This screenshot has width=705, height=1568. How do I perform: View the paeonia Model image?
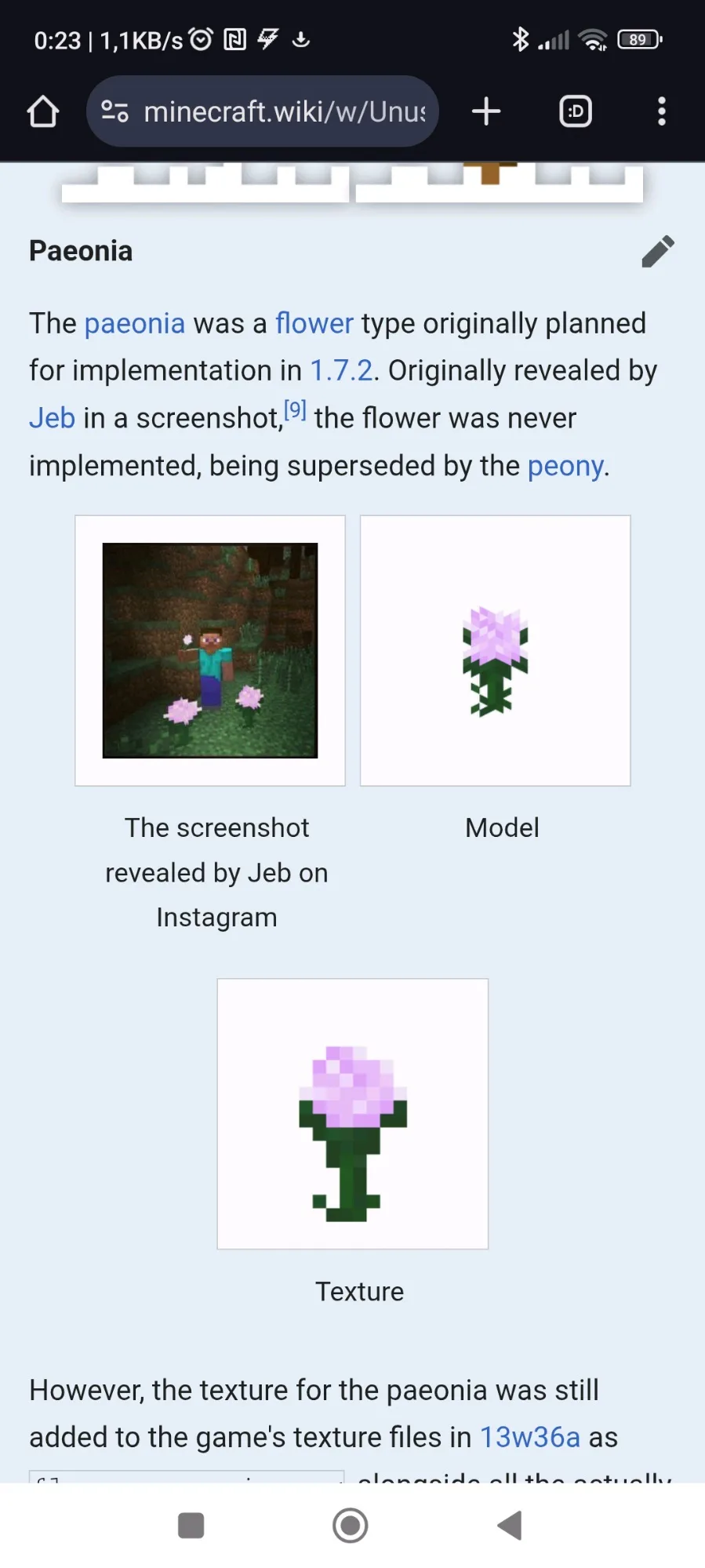click(x=495, y=650)
